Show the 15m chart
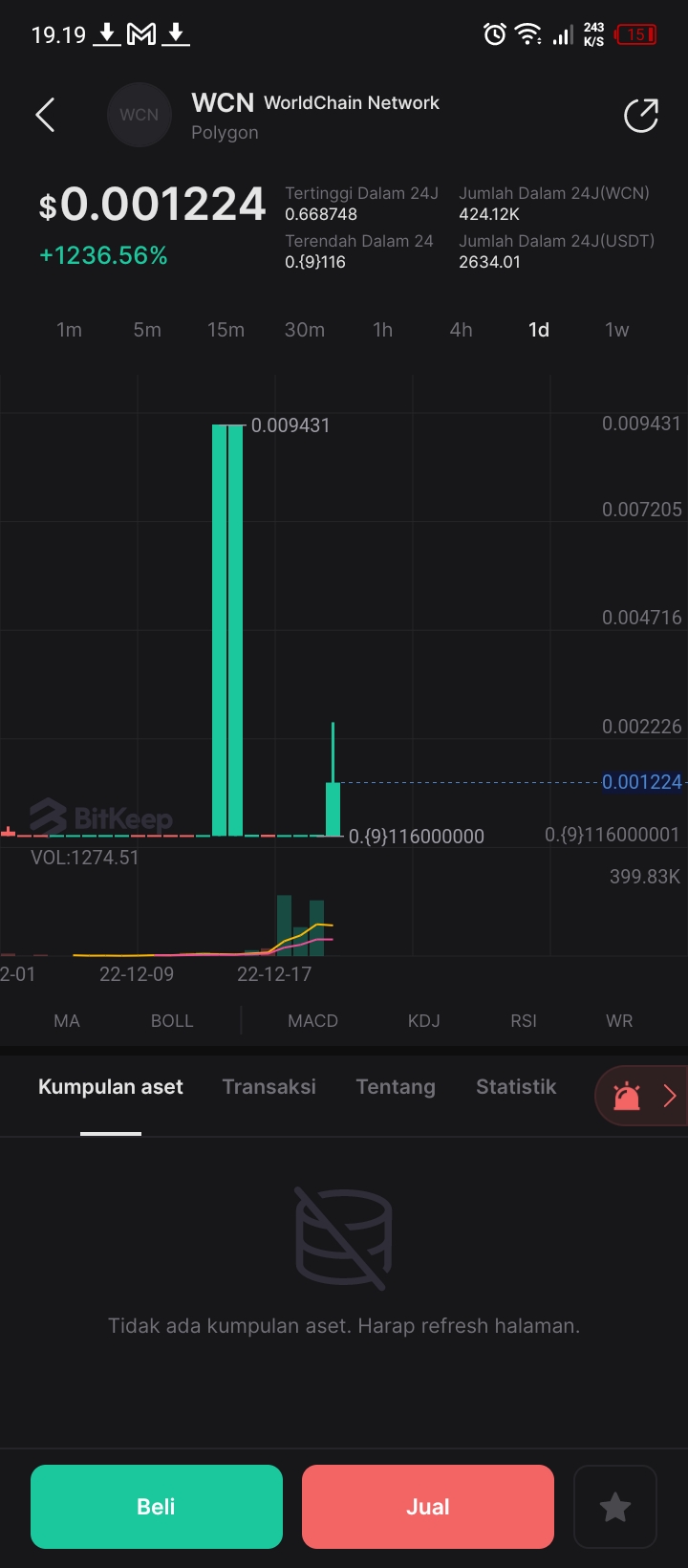688x1568 pixels. [226, 330]
